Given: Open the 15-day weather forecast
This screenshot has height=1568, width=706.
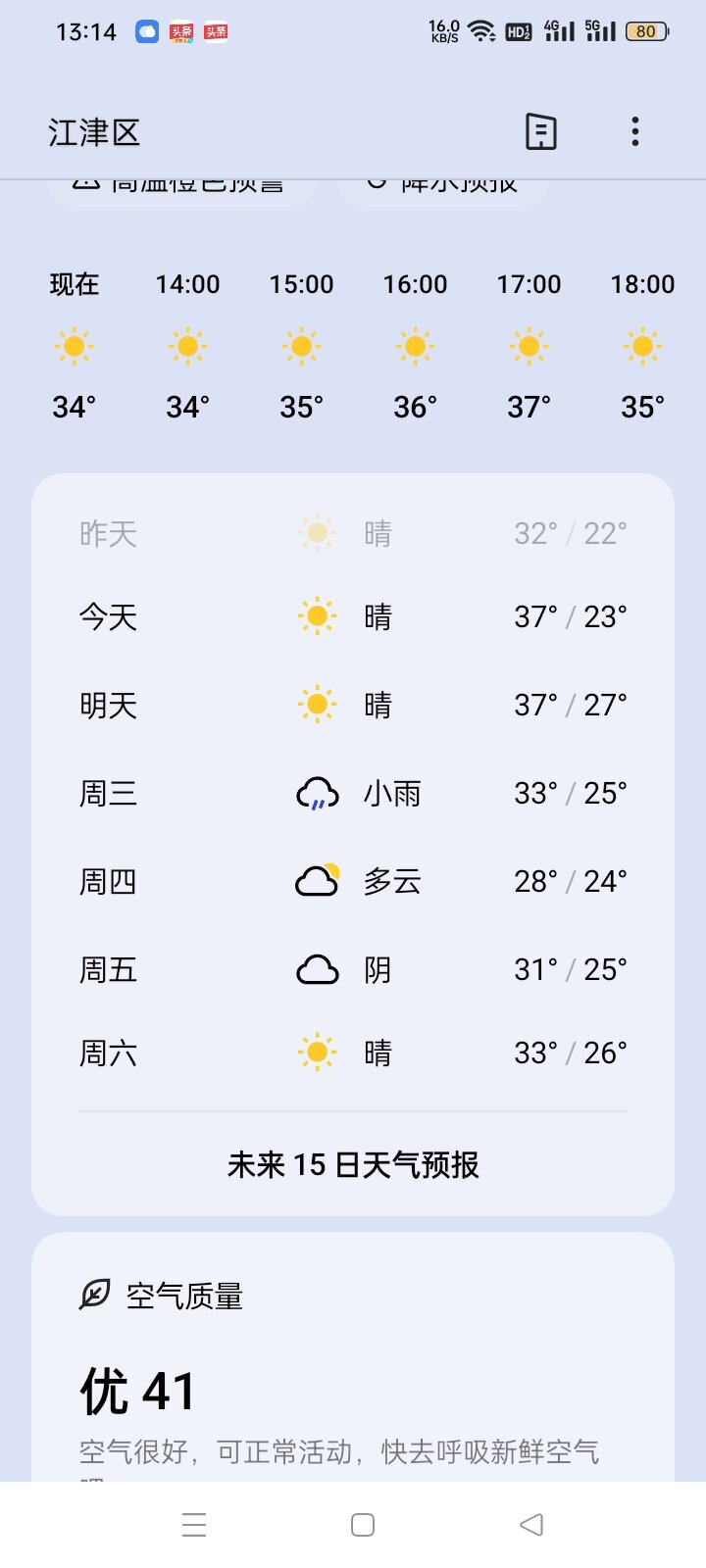Looking at the screenshot, I should click(353, 1164).
